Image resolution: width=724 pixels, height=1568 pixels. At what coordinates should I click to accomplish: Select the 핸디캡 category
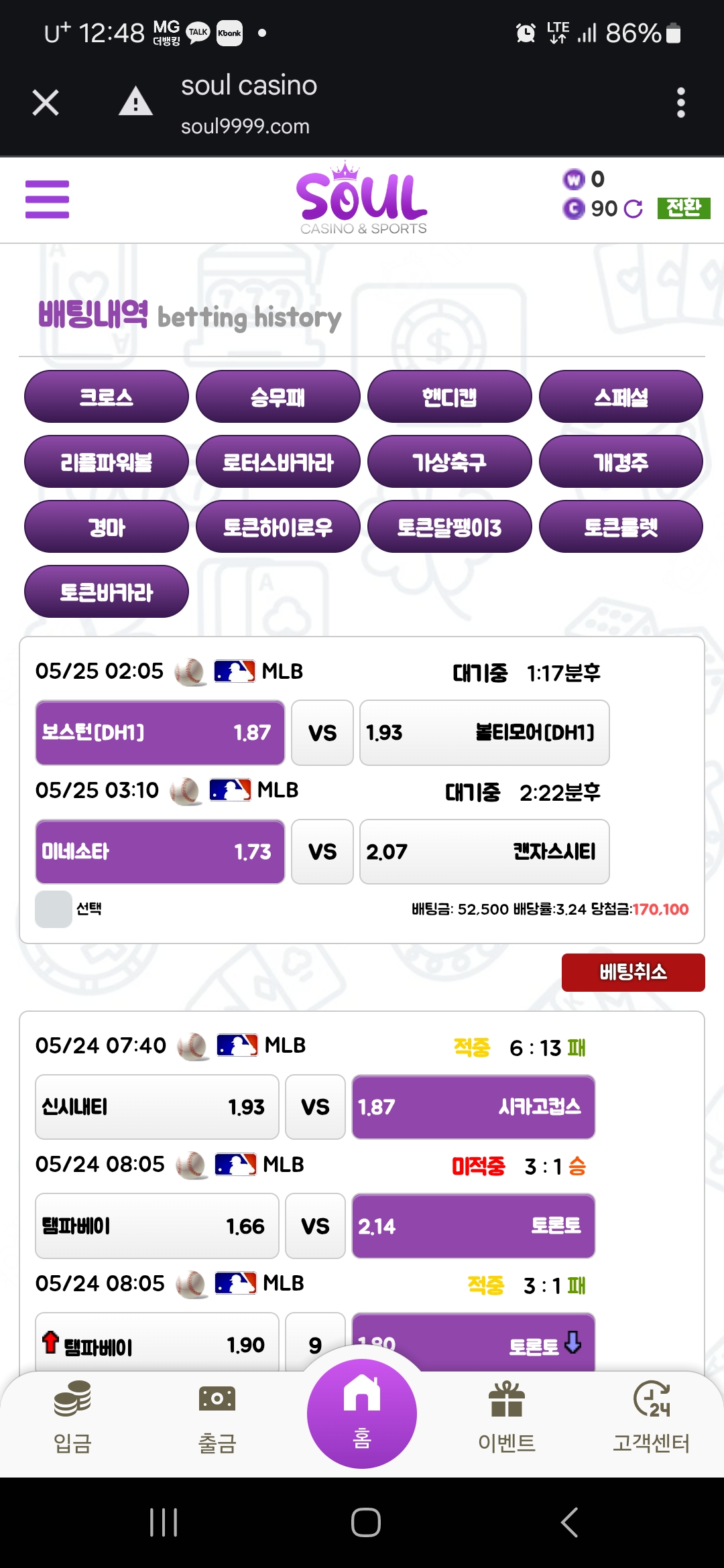coord(449,397)
